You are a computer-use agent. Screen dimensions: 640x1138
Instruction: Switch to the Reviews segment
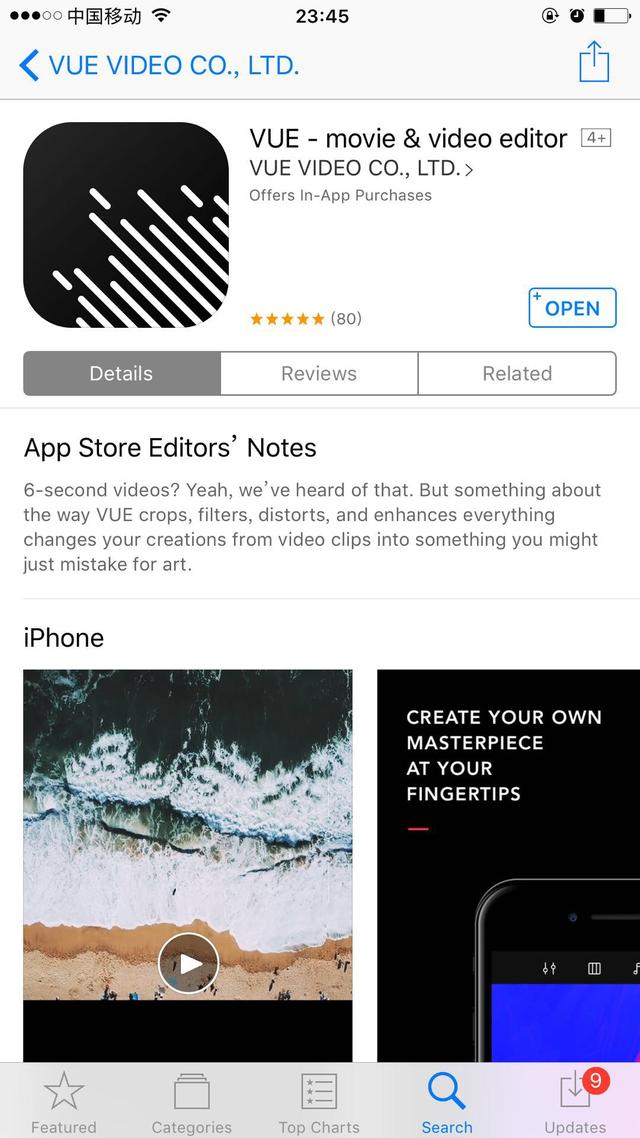click(x=319, y=373)
